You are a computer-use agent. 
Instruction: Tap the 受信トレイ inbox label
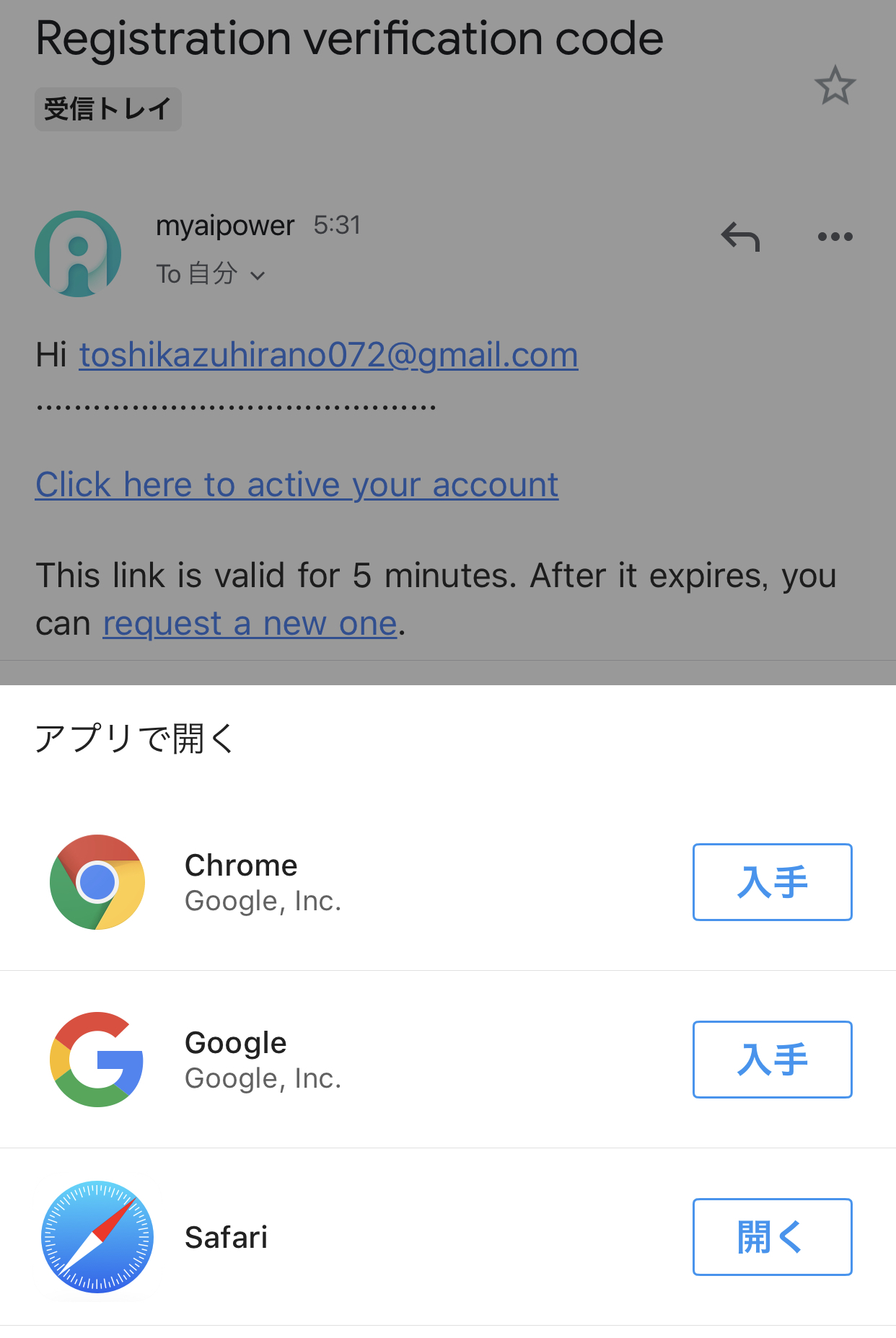(x=108, y=109)
